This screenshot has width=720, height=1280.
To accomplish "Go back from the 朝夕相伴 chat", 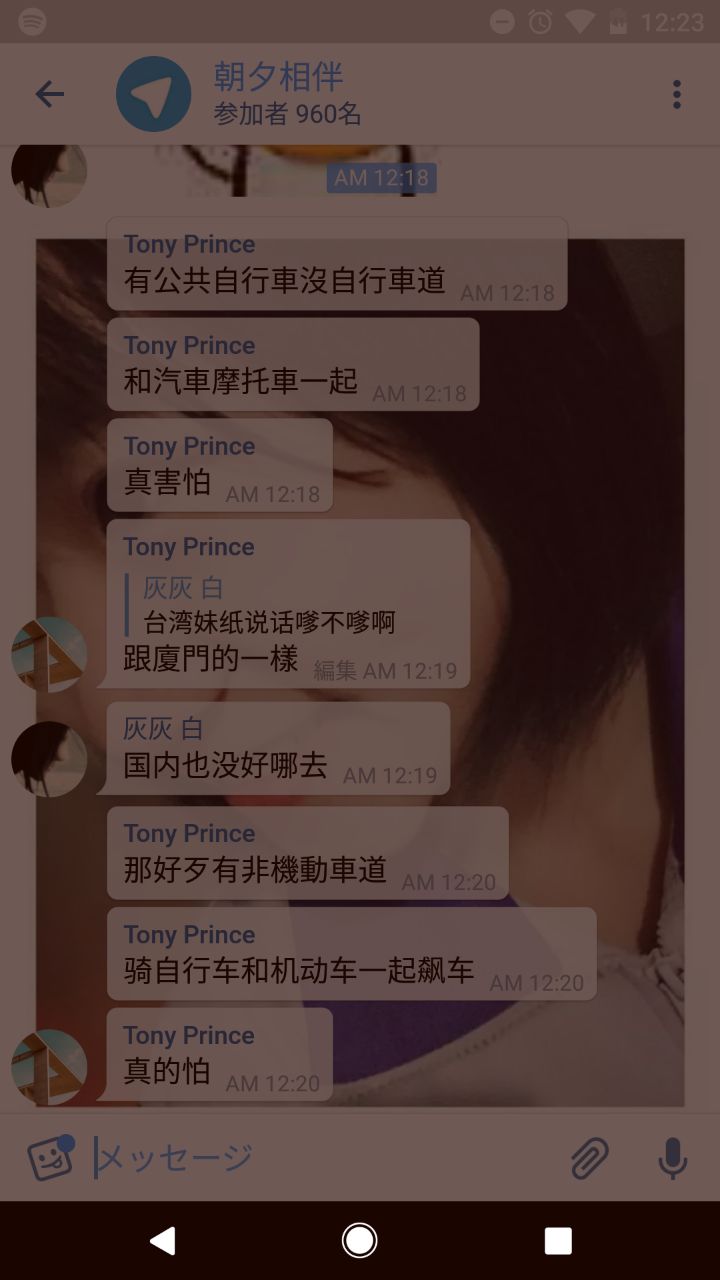I will 49,95.
